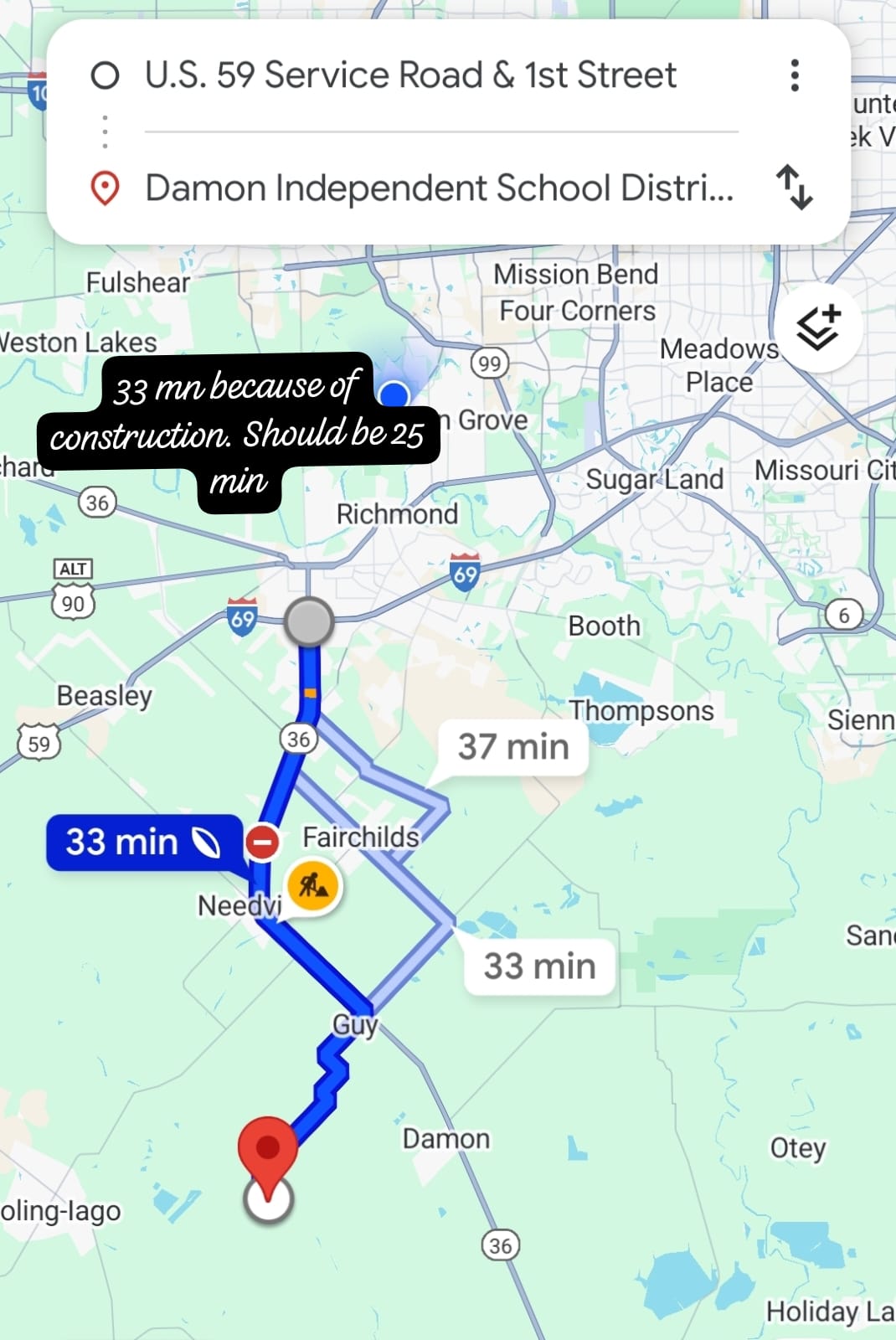The width and height of the screenshot is (896, 1340).
Task: View the red road closure icon
Action: tap(262, 841)
